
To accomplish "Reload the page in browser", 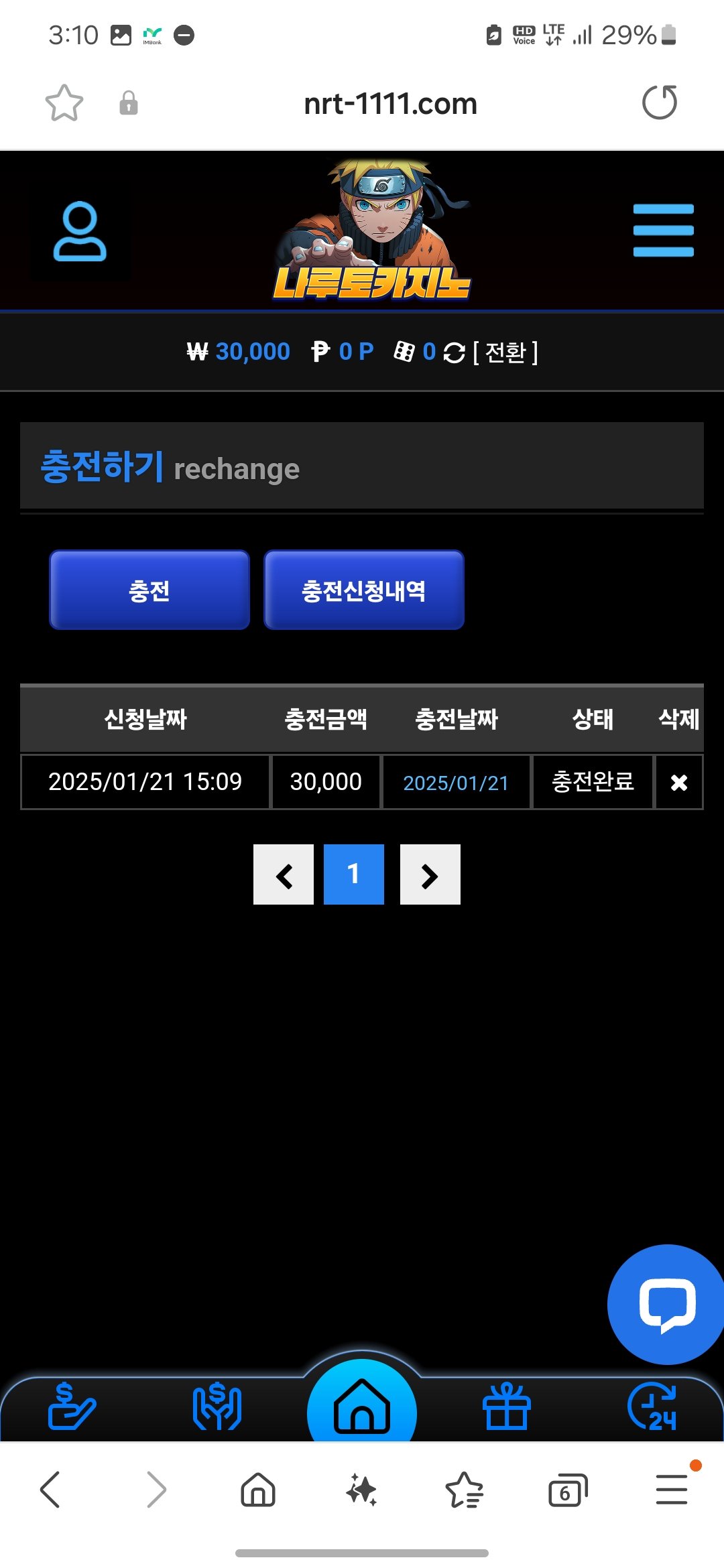I will tap(660, 103).
